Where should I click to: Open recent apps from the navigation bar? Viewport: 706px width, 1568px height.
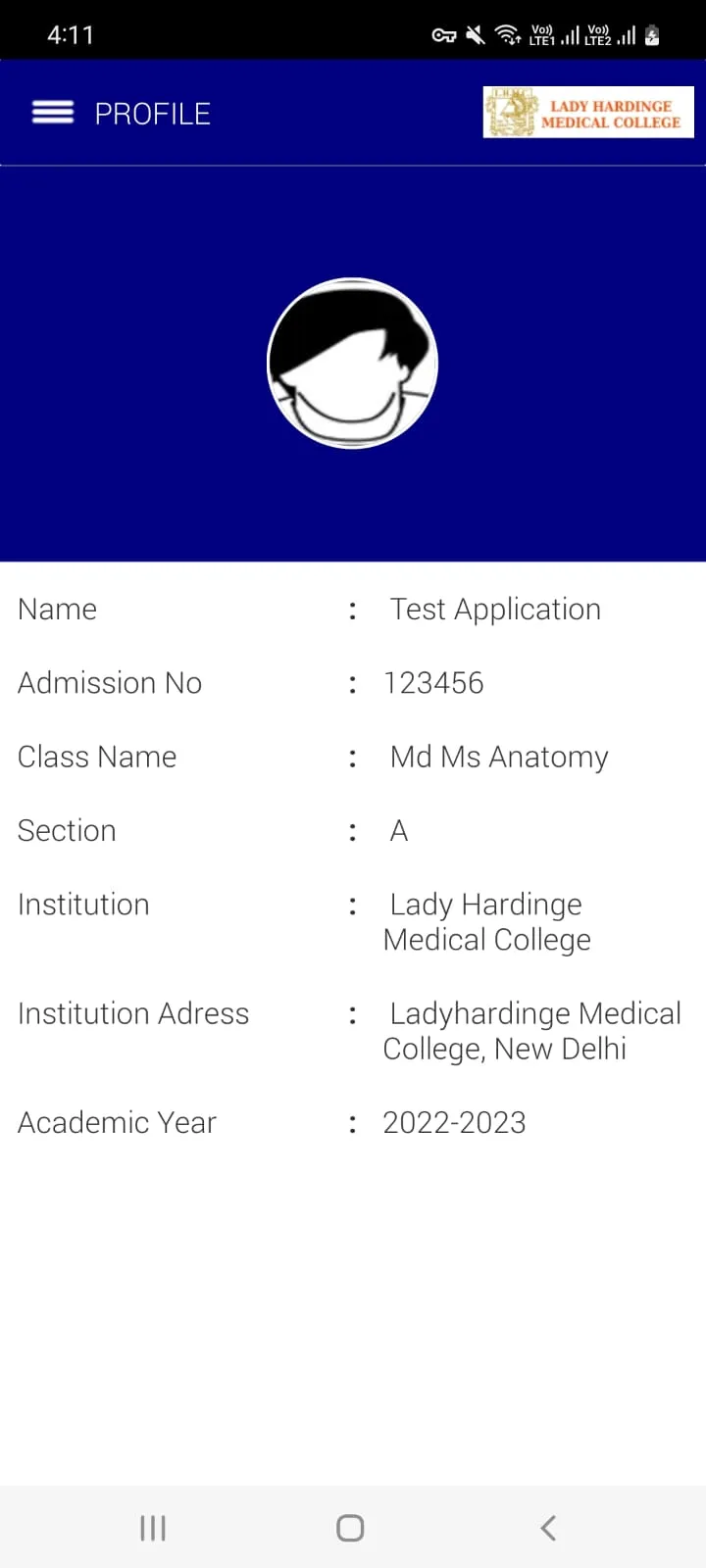(153, 1527)
